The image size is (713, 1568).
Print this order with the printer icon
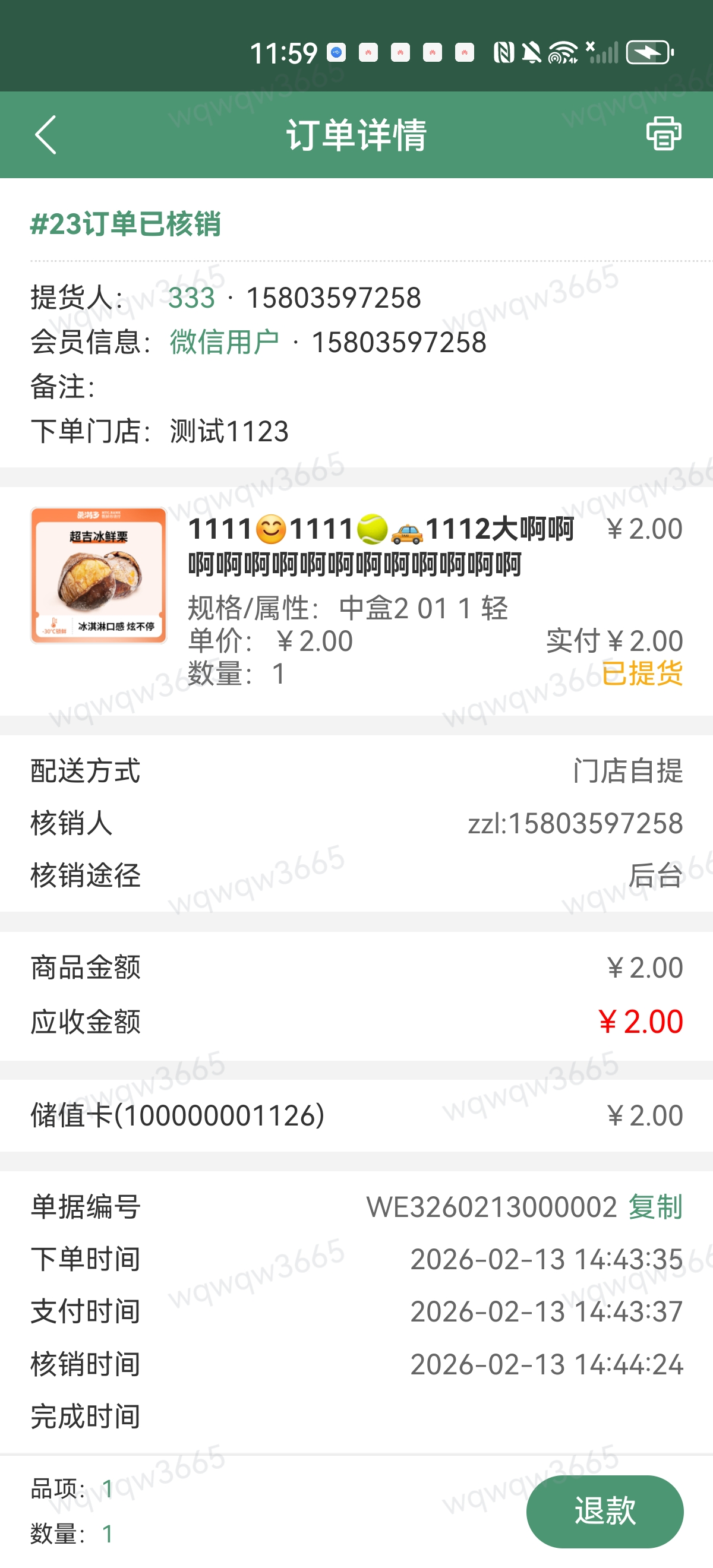tap(663, 133)
